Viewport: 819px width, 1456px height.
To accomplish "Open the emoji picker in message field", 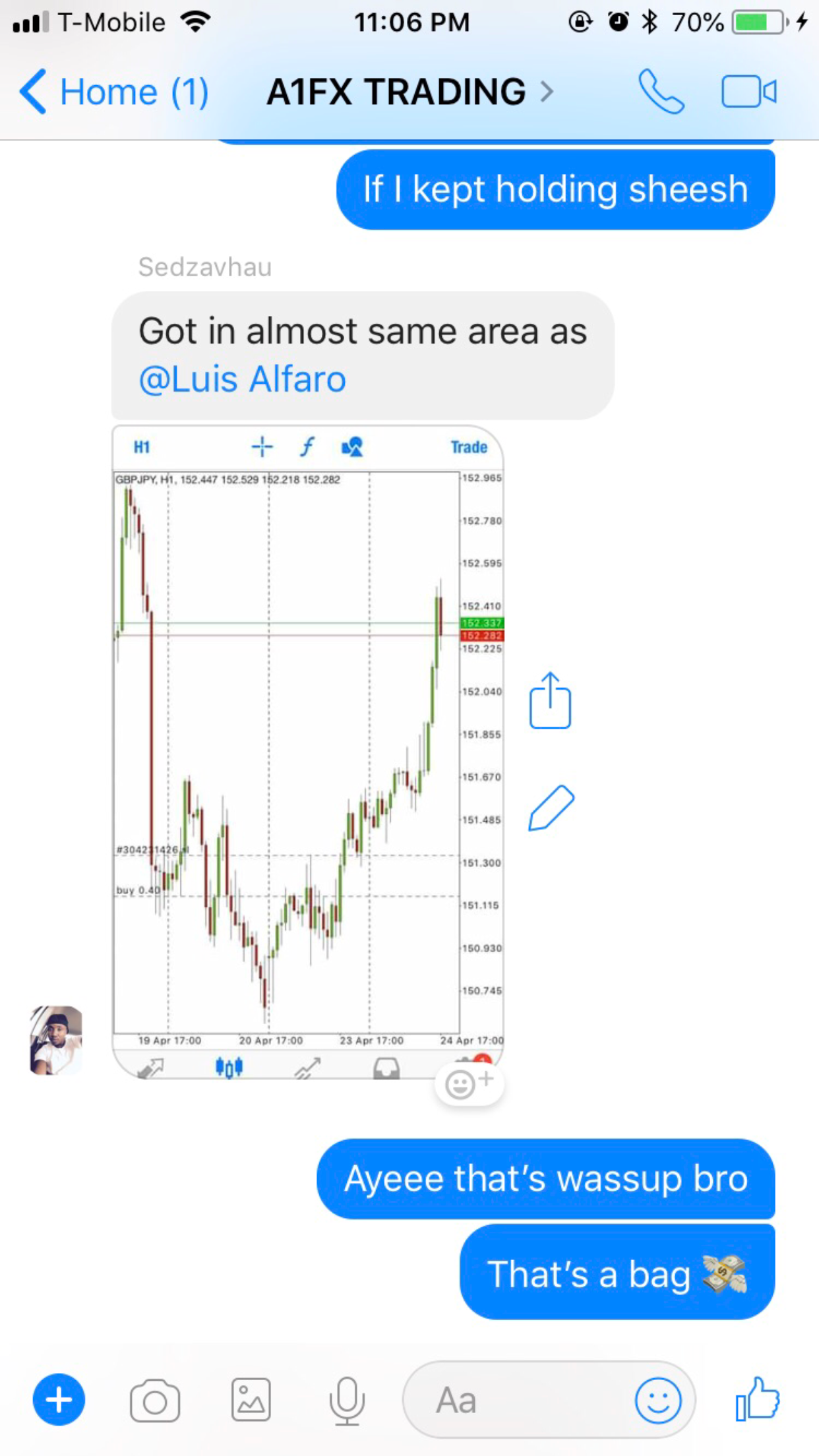I will [x=657, y=1400].
